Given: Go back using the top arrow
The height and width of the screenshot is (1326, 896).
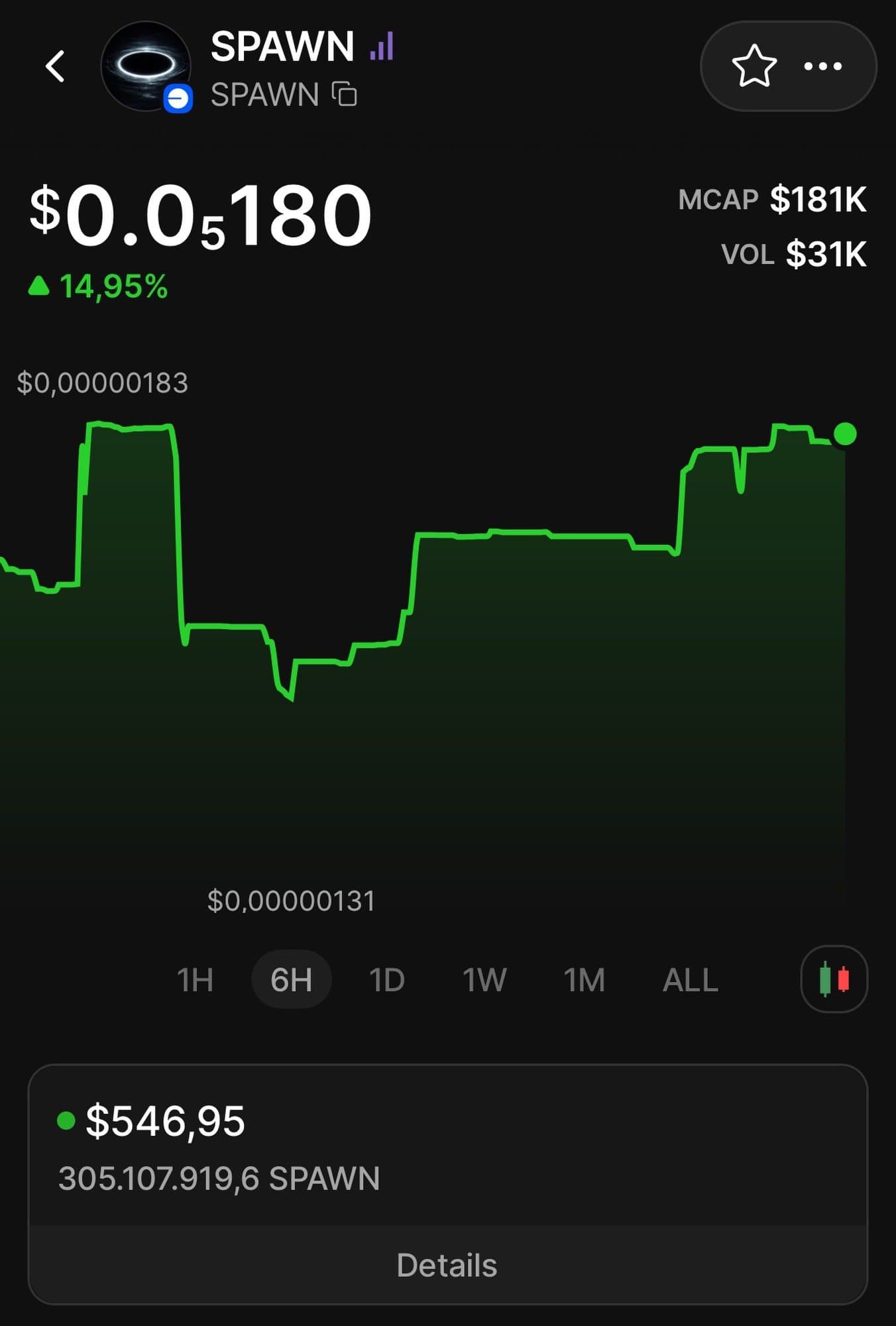Looking at the screenshot, I should pyautogui.click(x=56, y=66).
